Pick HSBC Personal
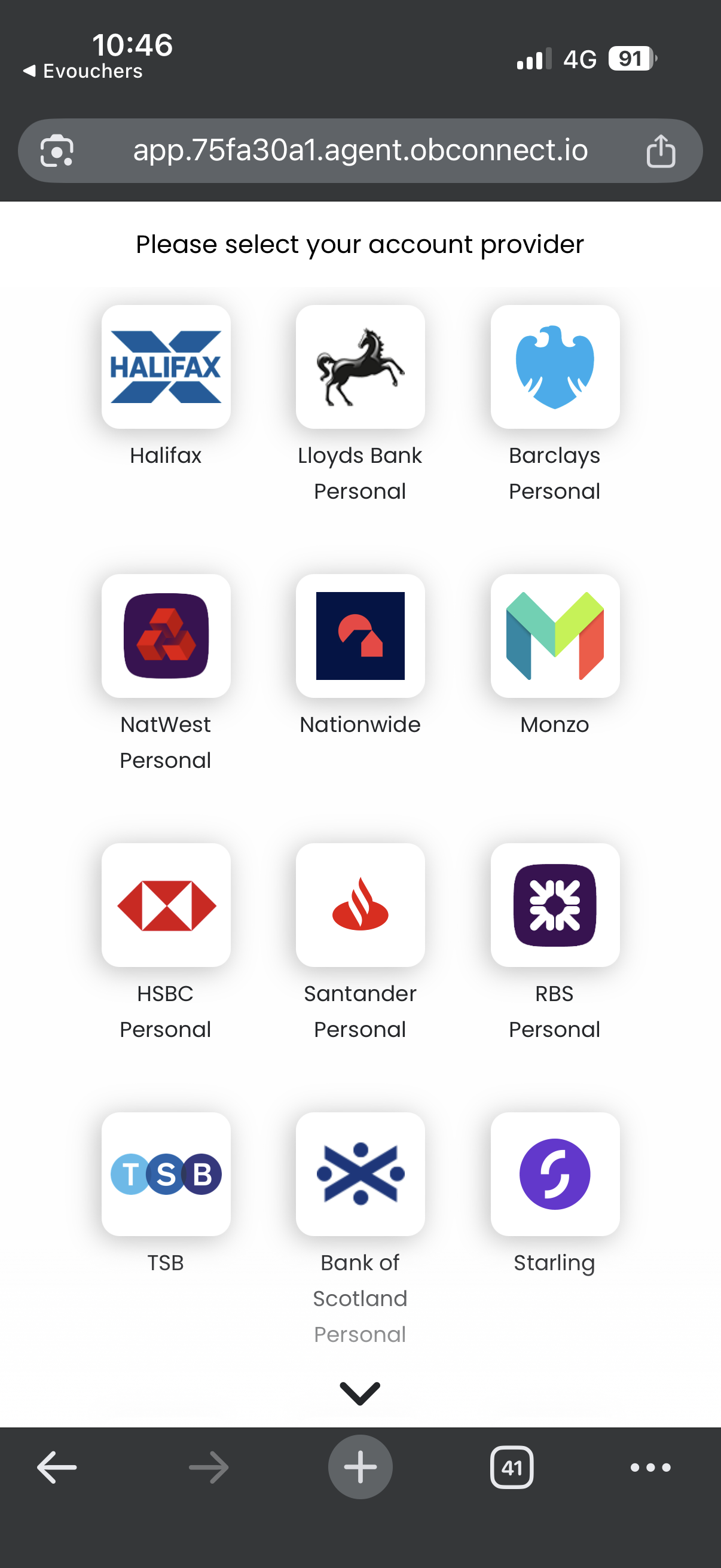The image size is (721, 1568). 166,905
